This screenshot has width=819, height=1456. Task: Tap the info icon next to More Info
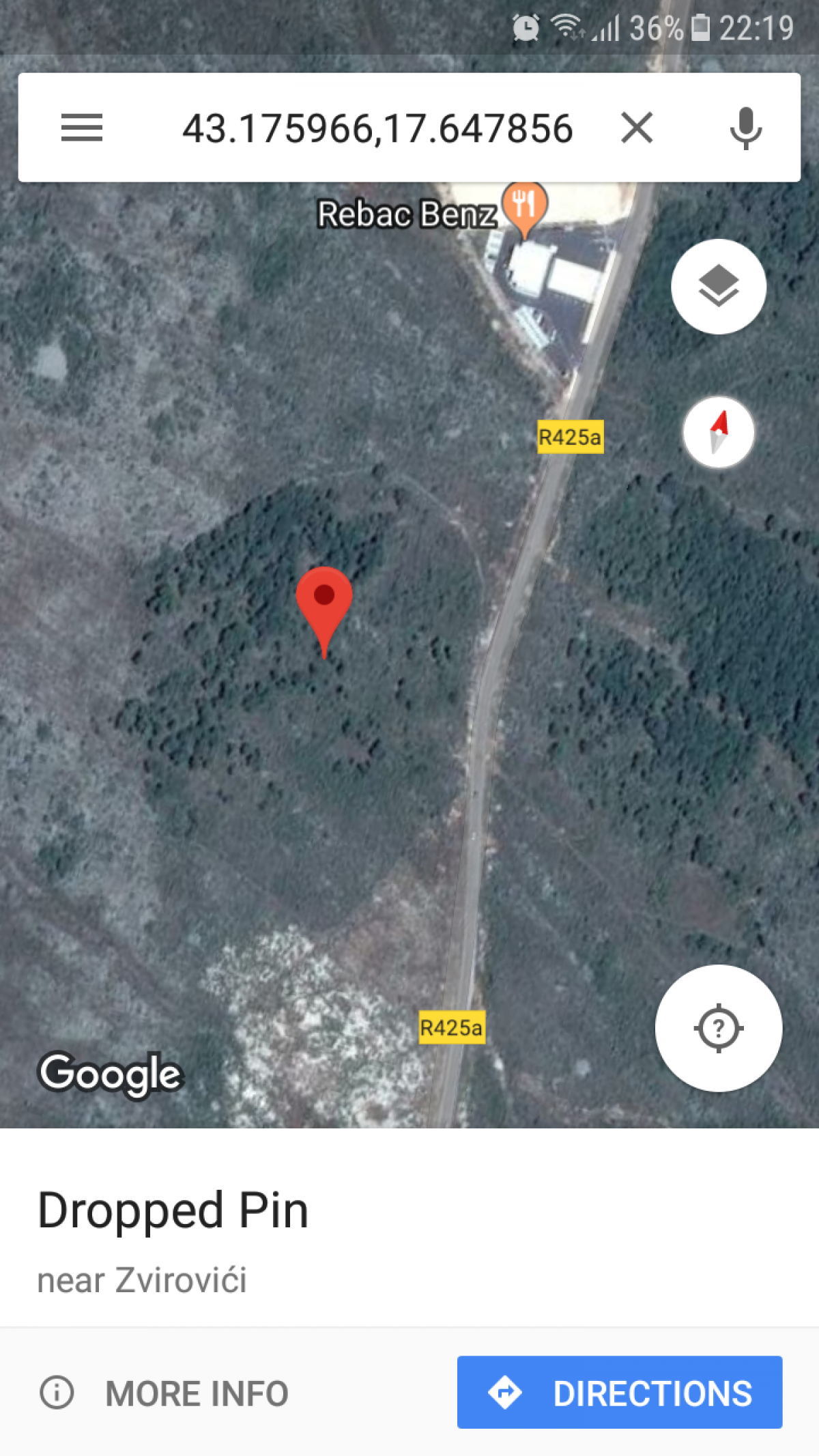coord(58,1393)
